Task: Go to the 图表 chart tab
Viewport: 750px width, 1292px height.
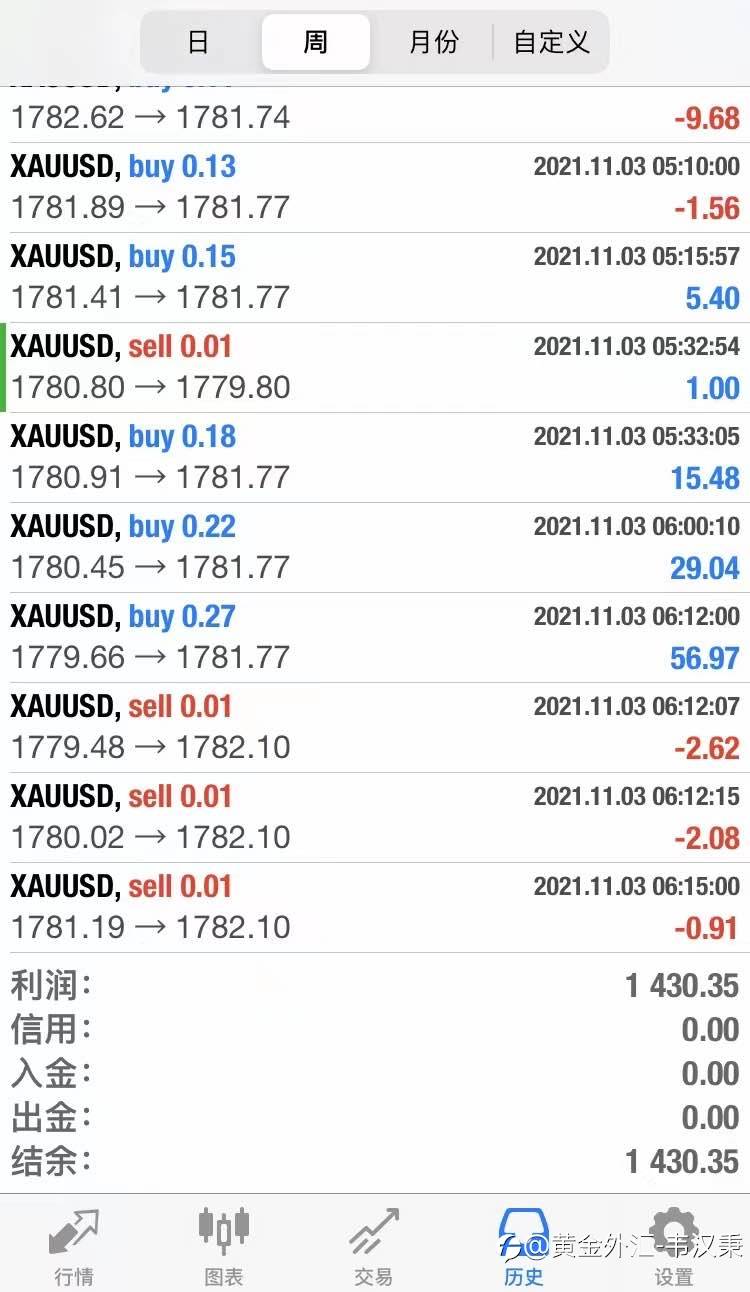Action: pos(224,1245)
